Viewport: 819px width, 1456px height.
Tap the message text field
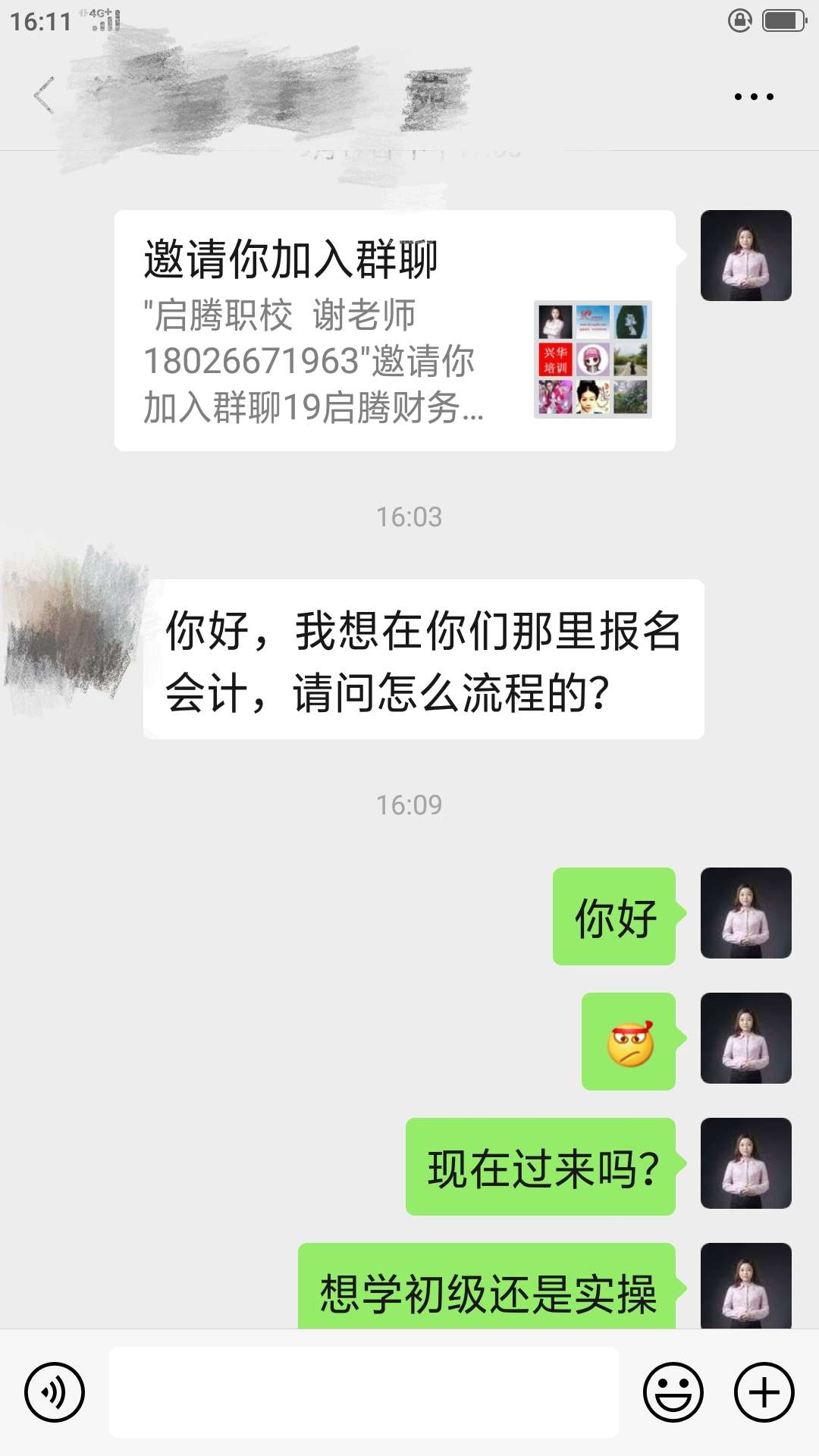pos(364,1392)
